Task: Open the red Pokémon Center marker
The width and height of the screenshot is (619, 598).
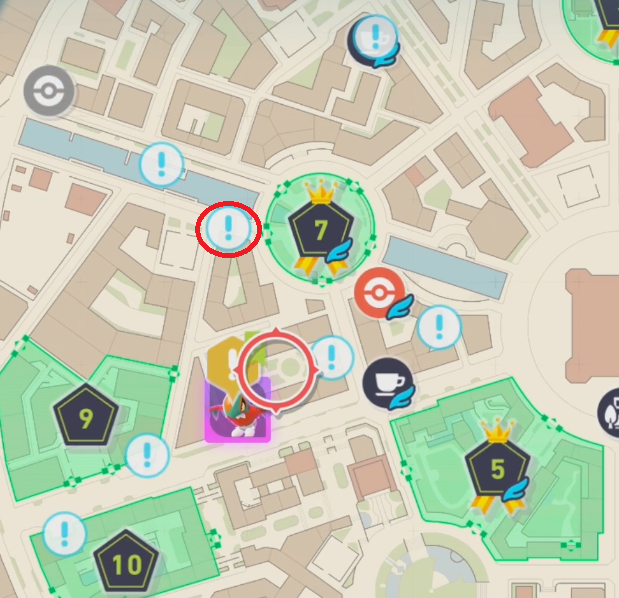Action: tap(376, 292)
